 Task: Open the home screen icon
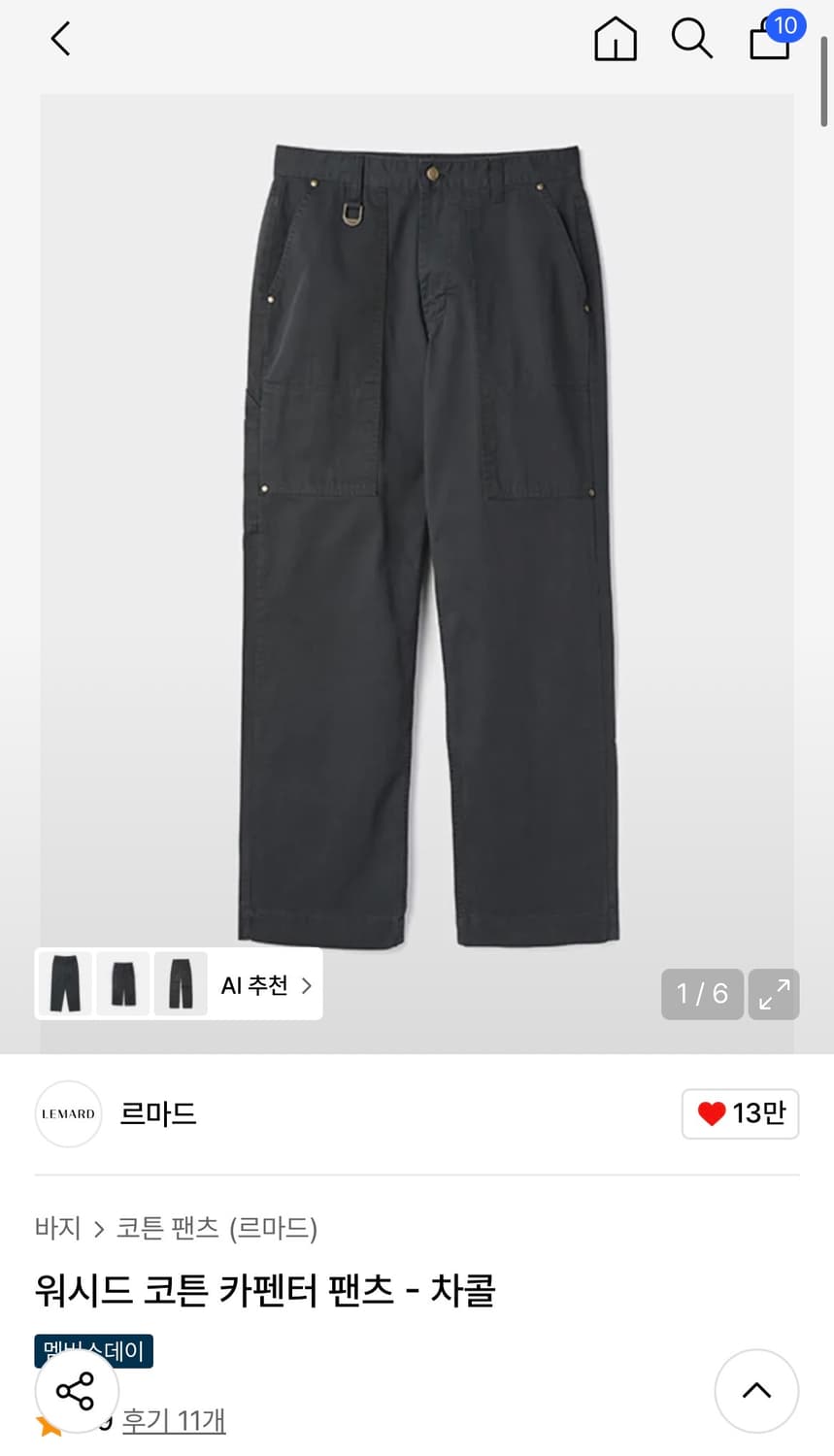pyautogui.click(x=615, y=40)
